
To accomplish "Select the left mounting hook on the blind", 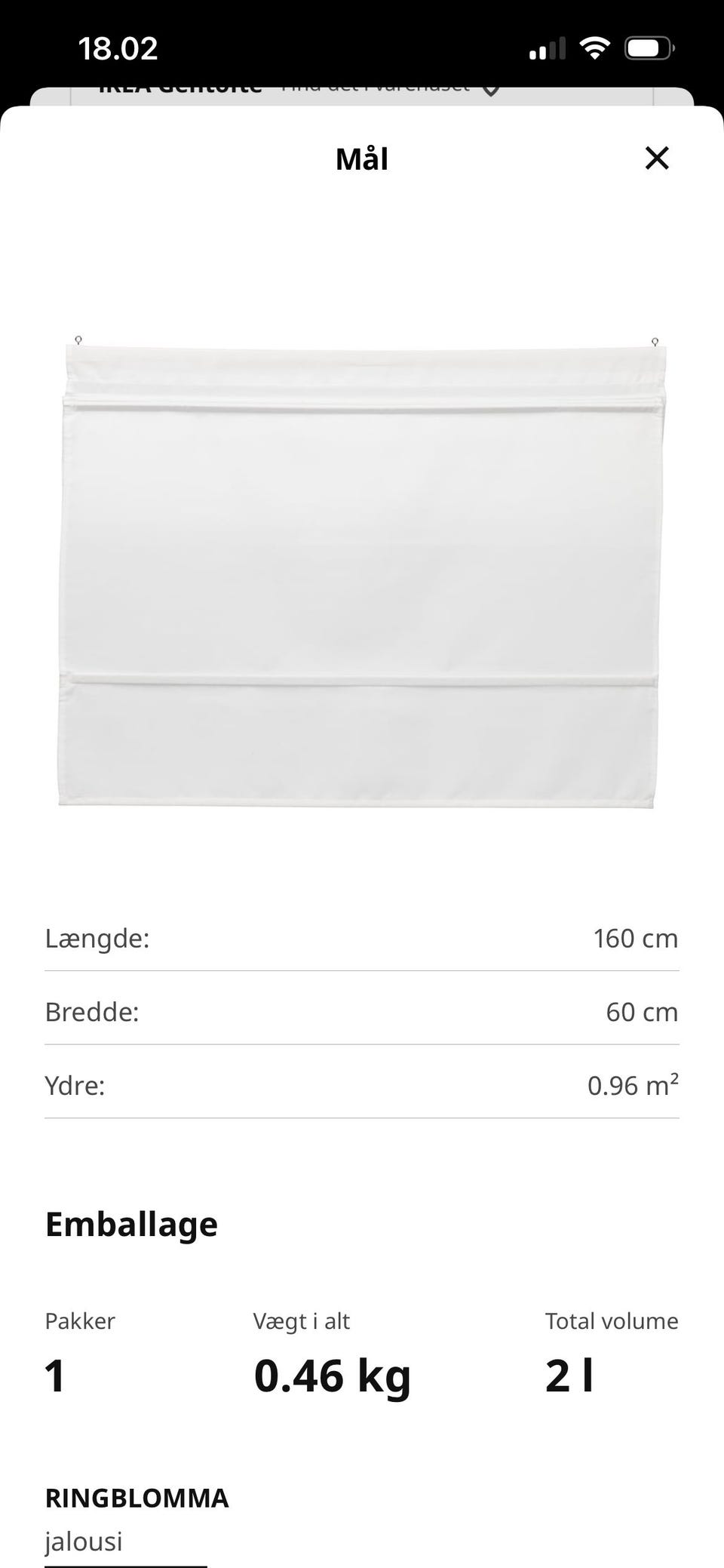I will click(x=78, y=339).
